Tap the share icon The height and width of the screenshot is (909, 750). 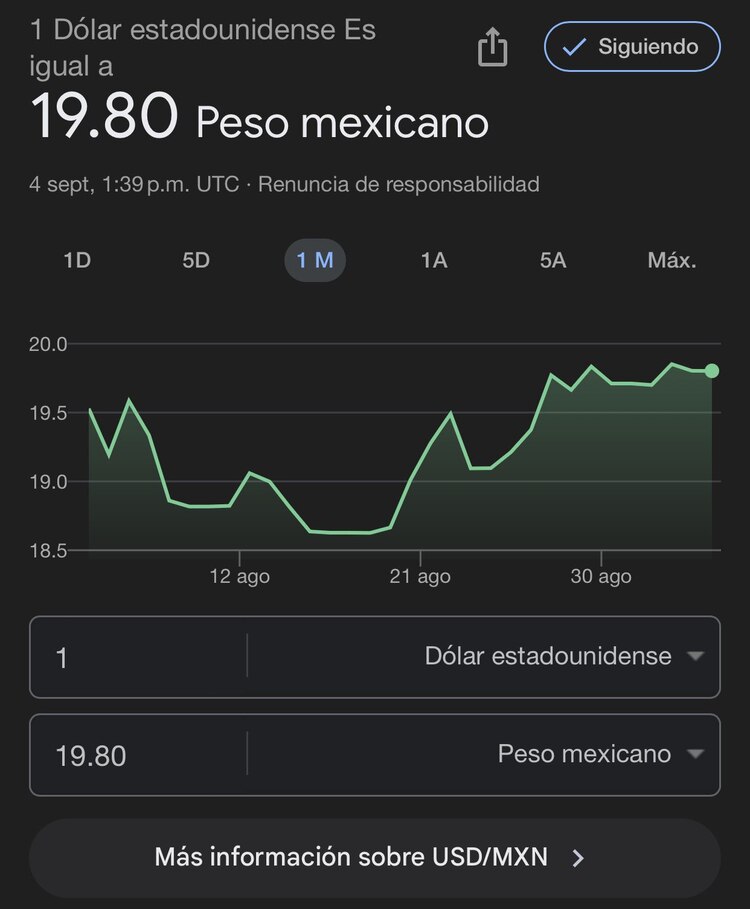tap(491, 46)
